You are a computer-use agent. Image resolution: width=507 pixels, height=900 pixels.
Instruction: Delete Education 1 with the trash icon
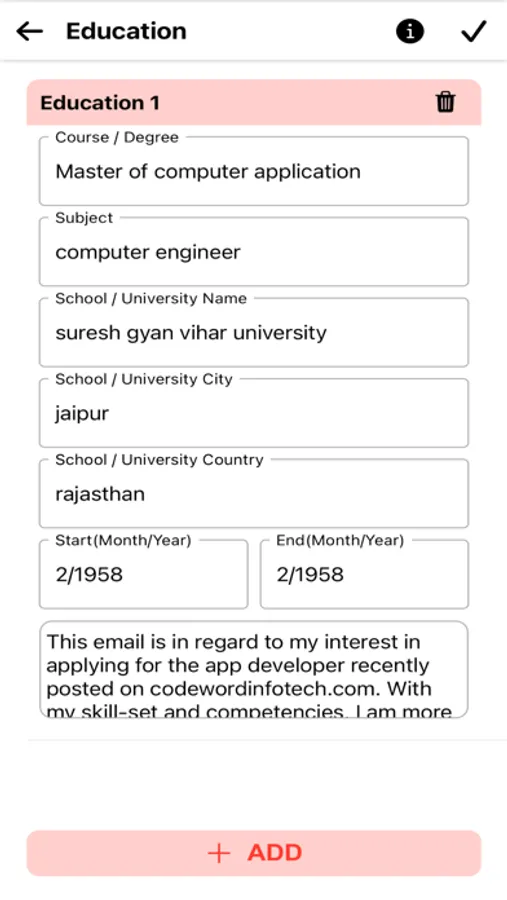(446, 102)
